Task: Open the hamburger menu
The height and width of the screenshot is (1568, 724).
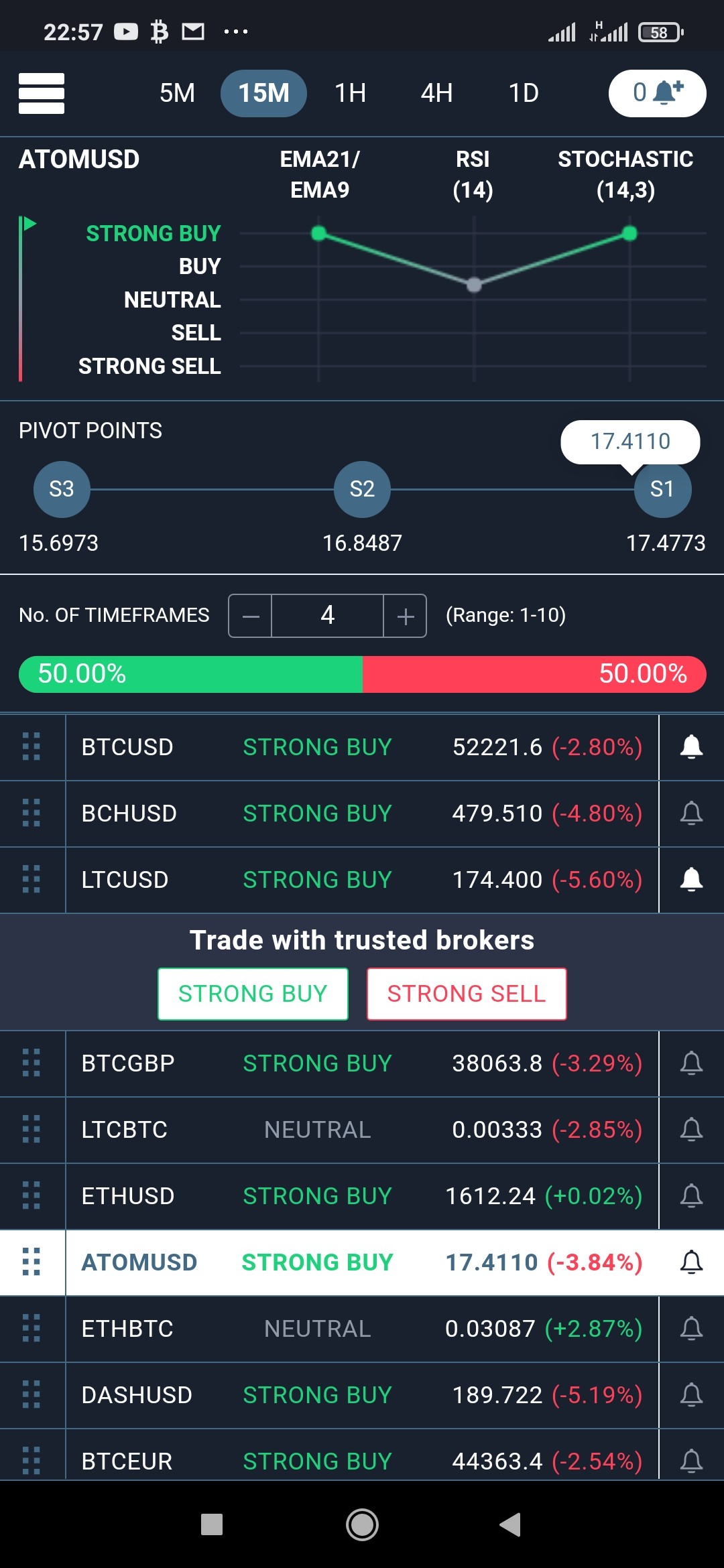Action: 42,93
